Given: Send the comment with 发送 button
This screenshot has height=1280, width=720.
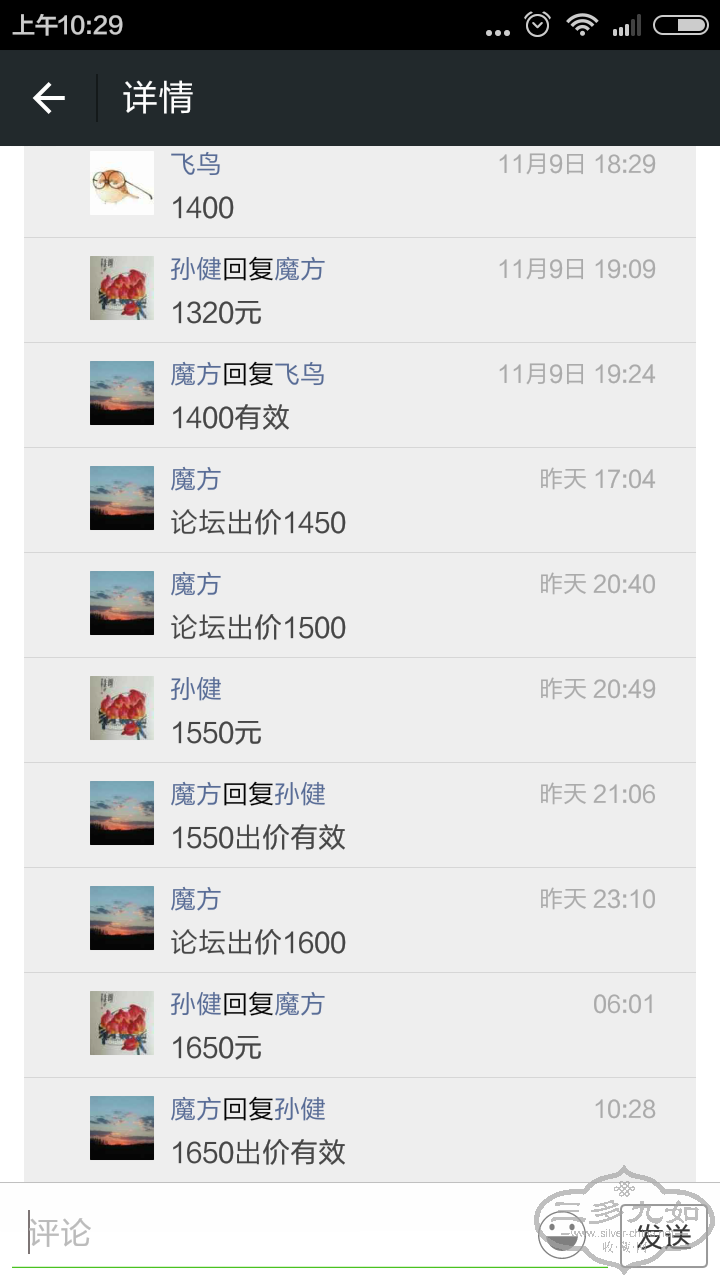Looking at the screenshot, I should click(x=664, y=1235).
